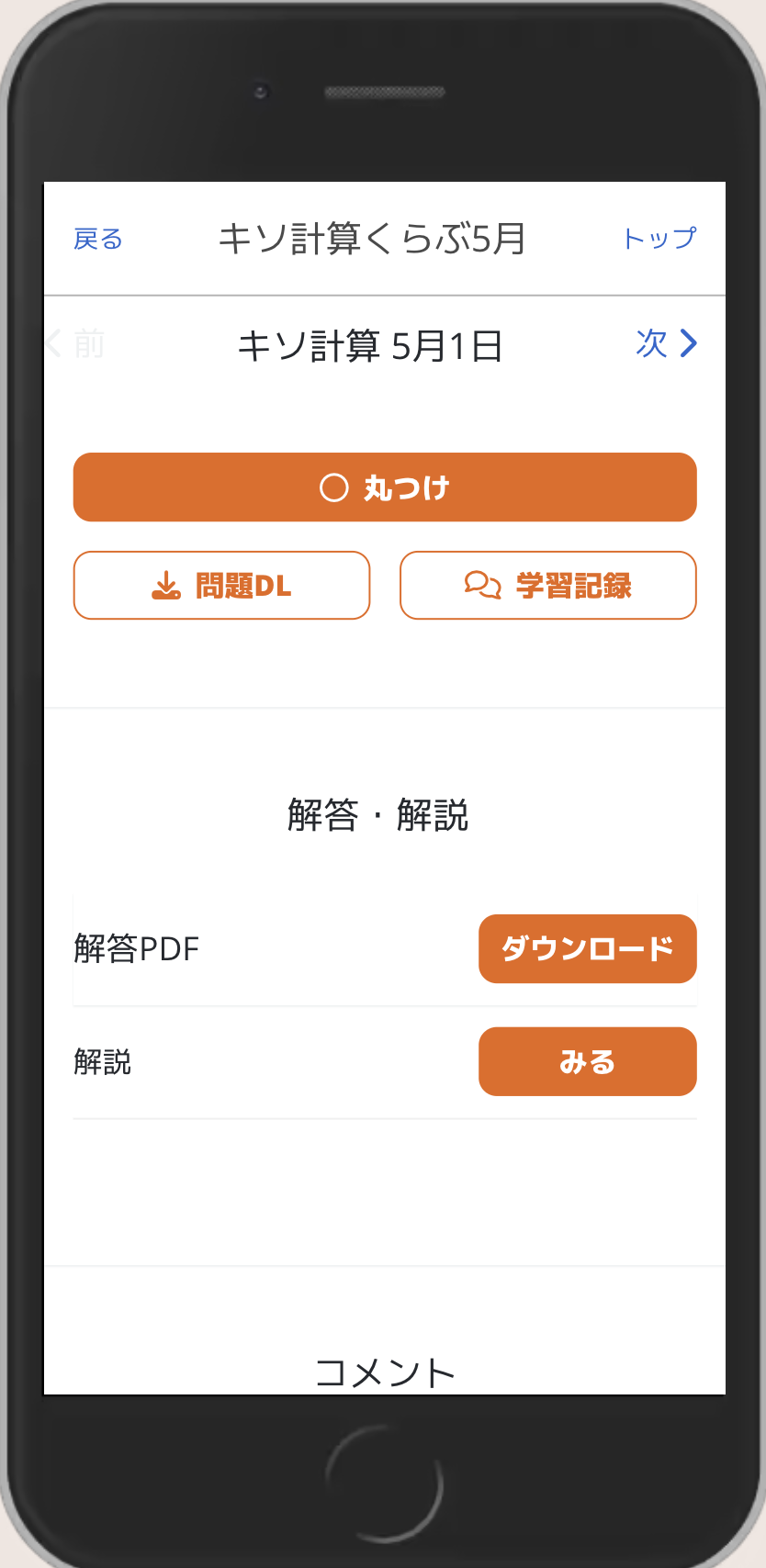Open the 学習記録 study log
The width and height of the screenshot is (766, 1568).
547,585
